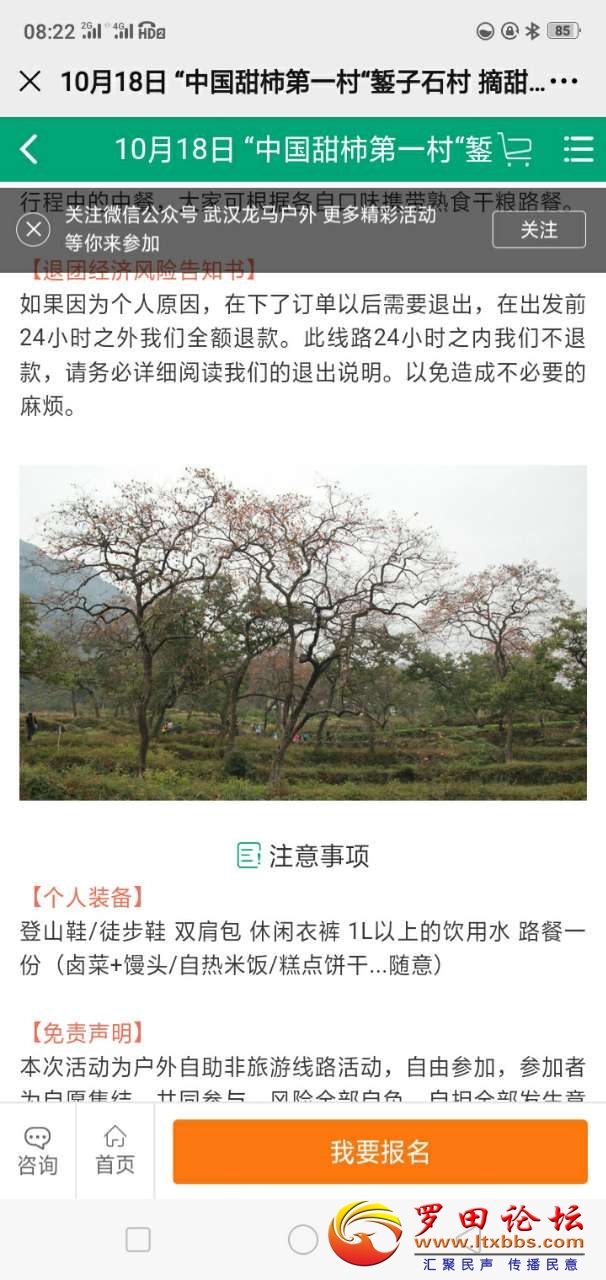This screenshot has height=1280, width=606.
Task: Open the shopping cart icon
Action: 514,149
